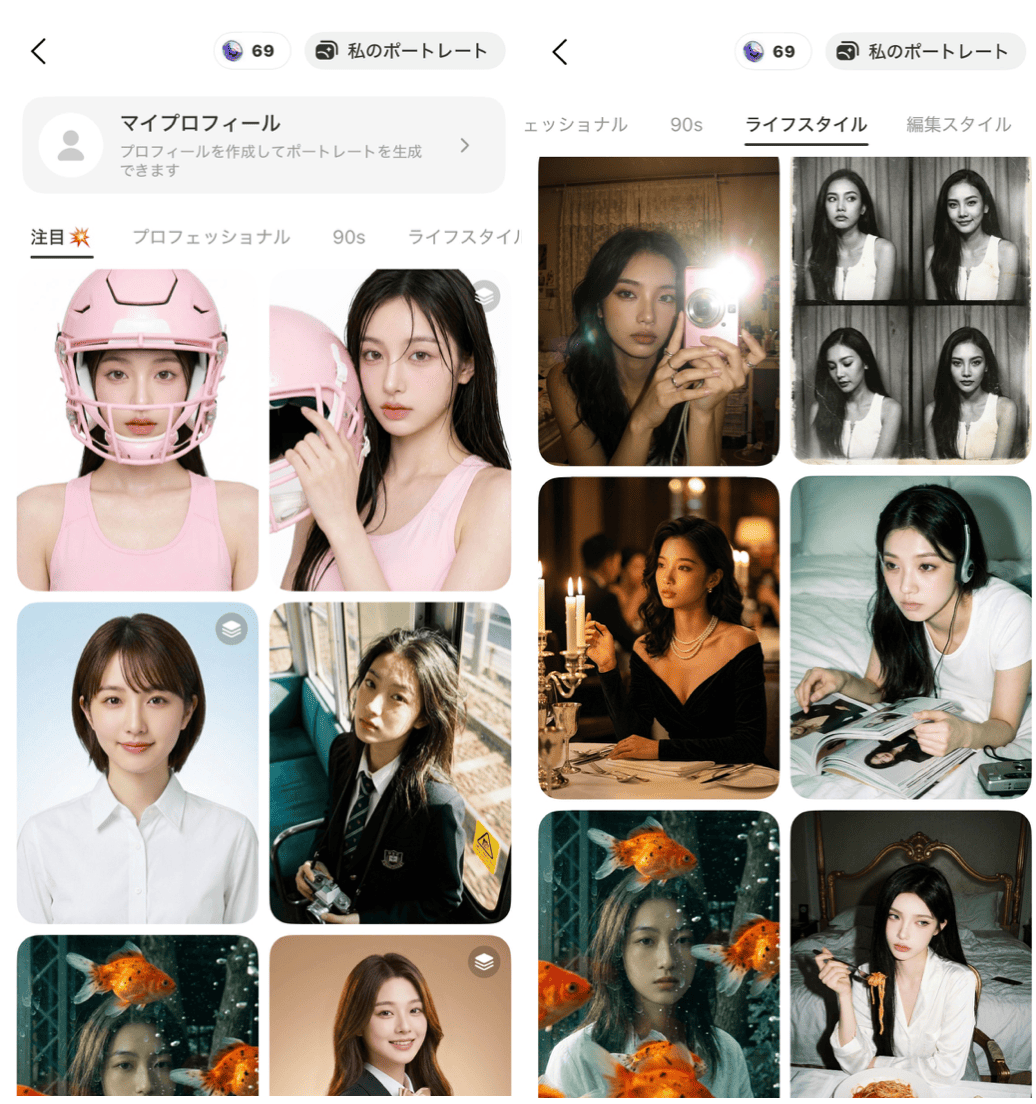Viewport: 1036px width, 1104px height.
Task: Tap the coin icon next to 69
Action: coord(232,51)
